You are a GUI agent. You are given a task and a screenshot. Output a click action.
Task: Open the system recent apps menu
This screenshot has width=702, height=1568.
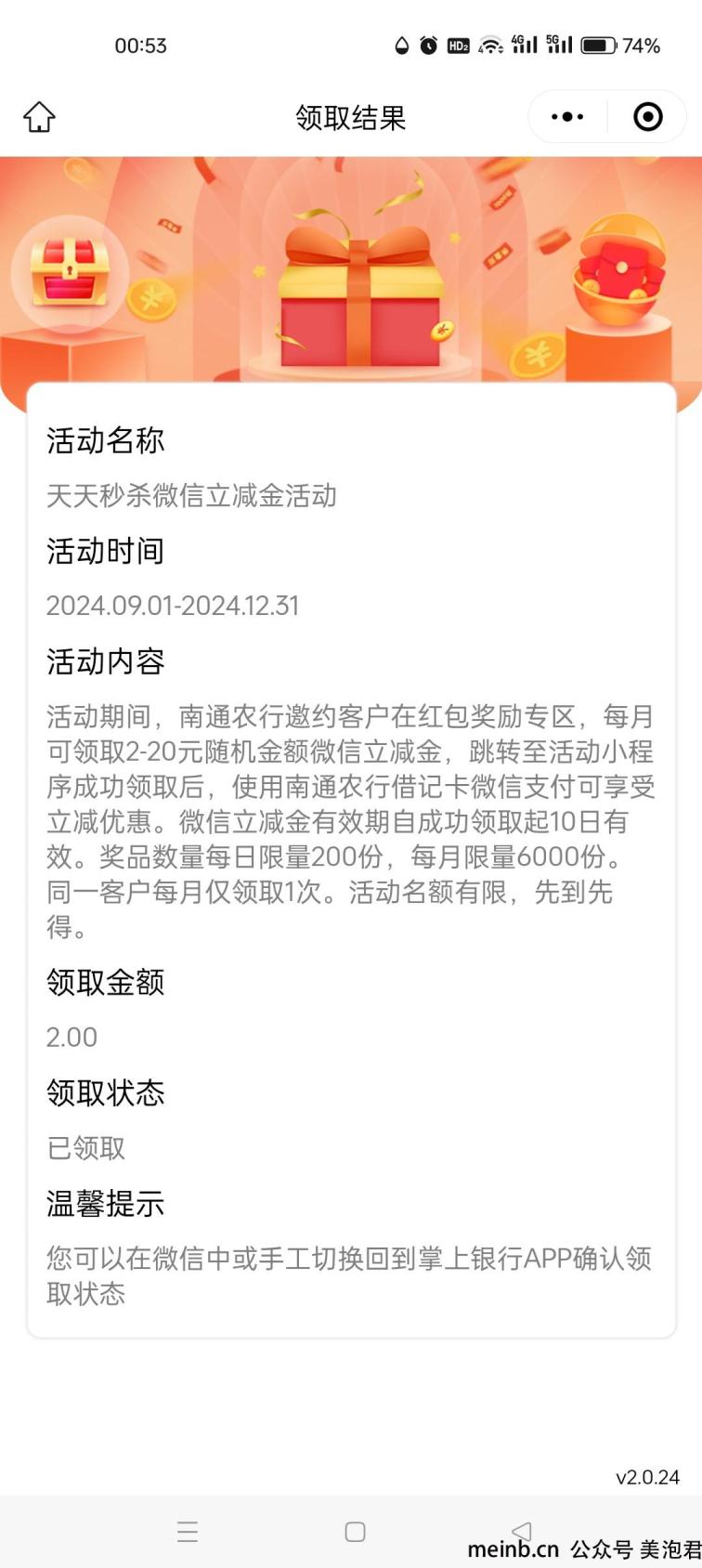click(188, 1532)
